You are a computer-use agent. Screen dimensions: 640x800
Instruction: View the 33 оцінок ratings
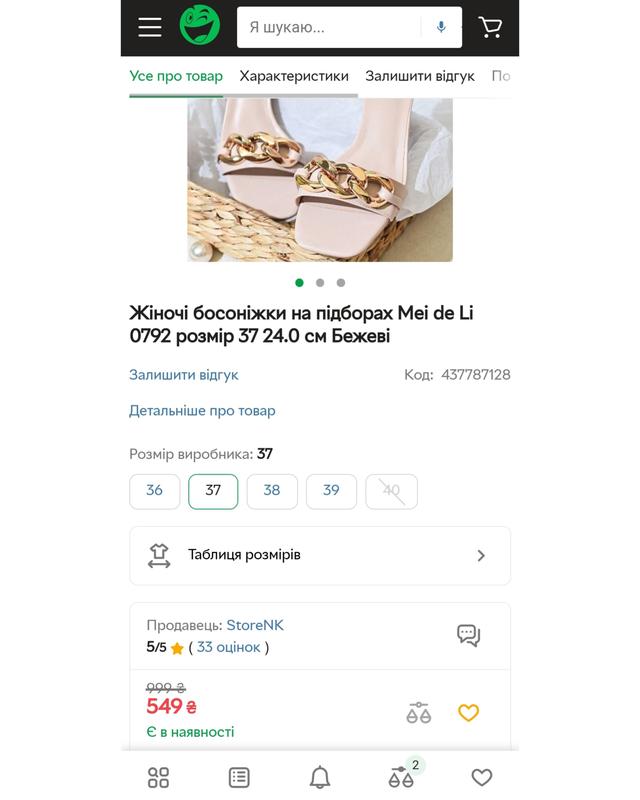tap(229, 647)
